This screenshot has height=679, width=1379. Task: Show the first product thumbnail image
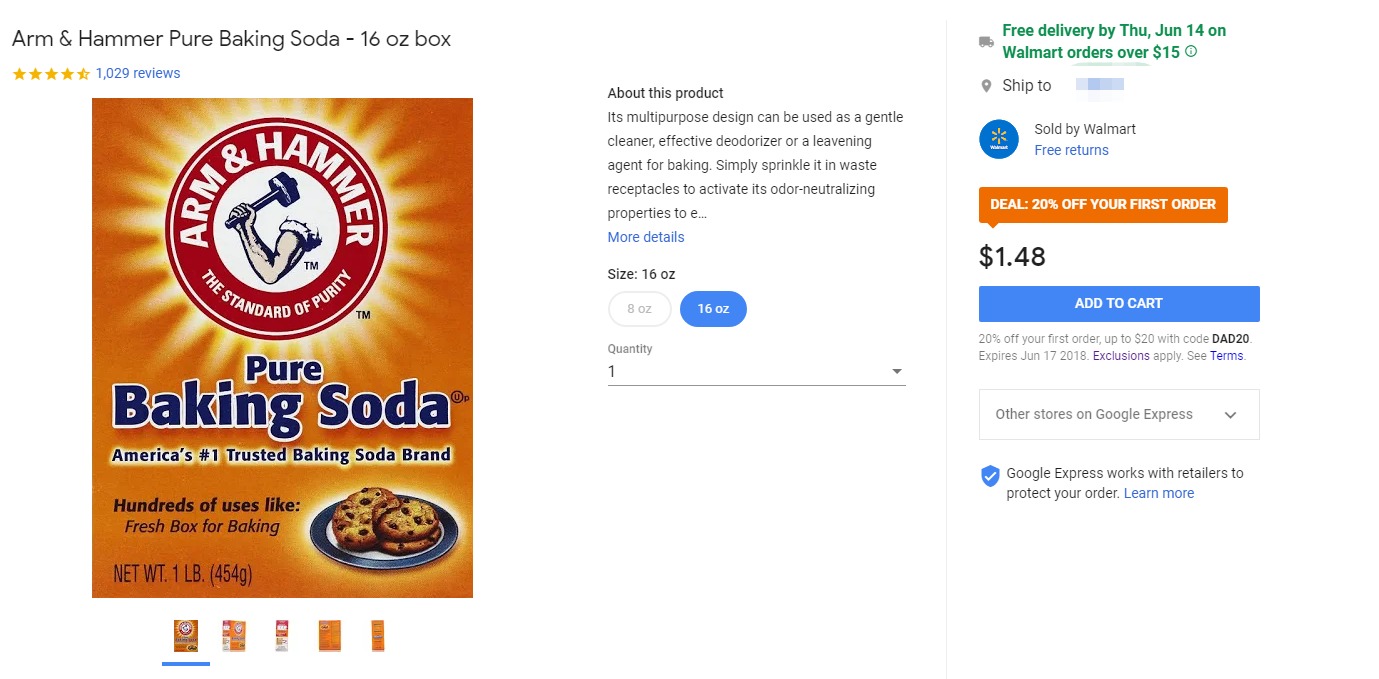(x=186, y=636)
